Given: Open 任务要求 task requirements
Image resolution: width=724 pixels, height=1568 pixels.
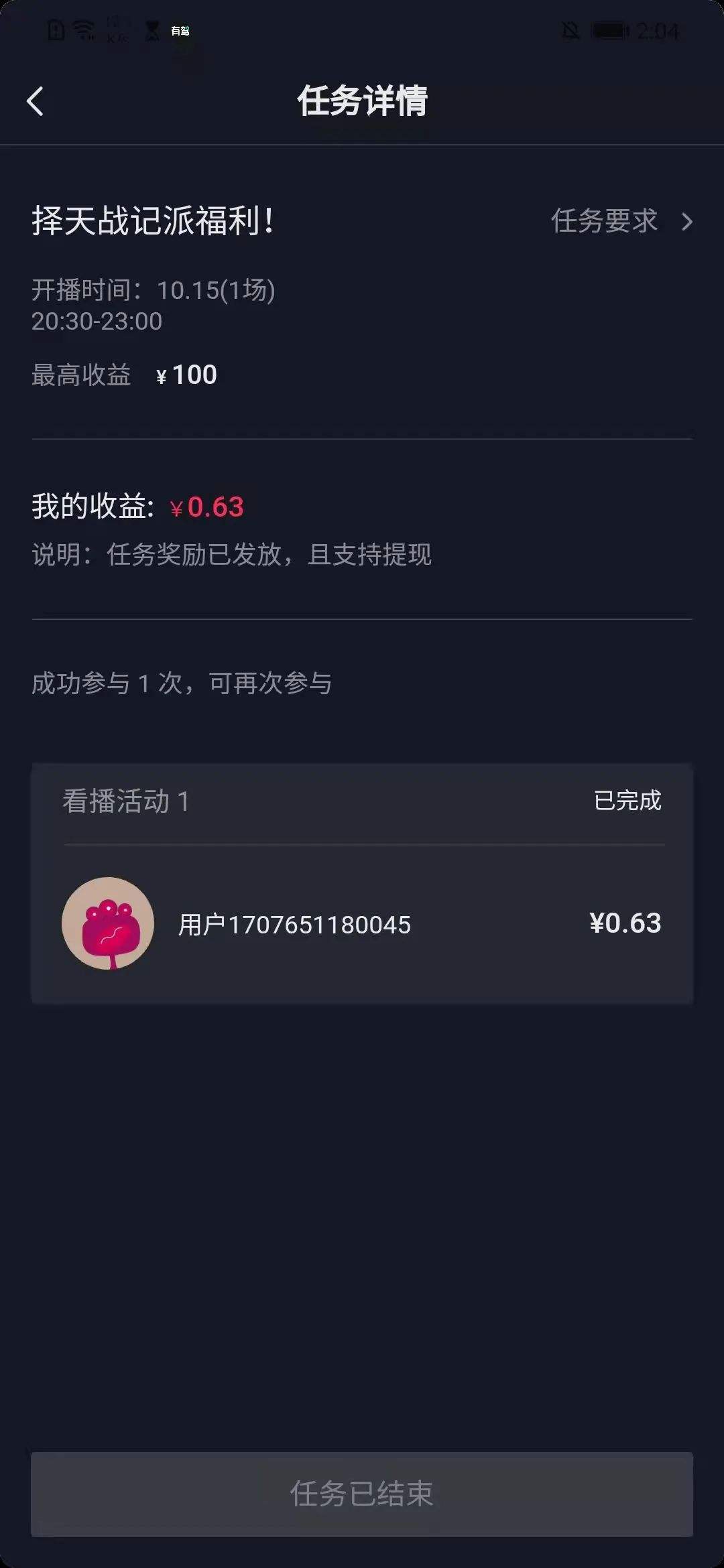Looking at the screenshot, I should point(621,221).
